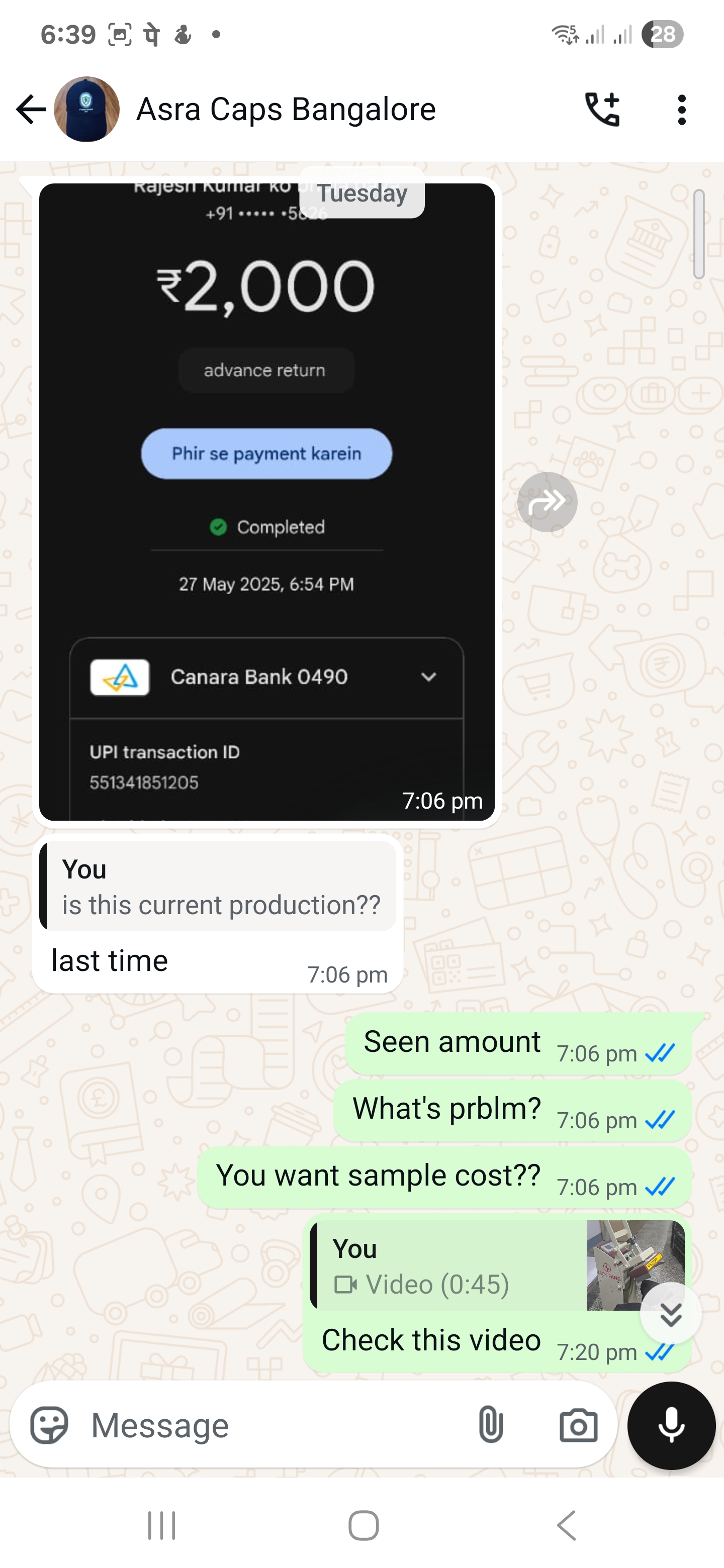Focus the Message text field
724x1568 pixels.
pyautogui.click(x=274, y=1425)
